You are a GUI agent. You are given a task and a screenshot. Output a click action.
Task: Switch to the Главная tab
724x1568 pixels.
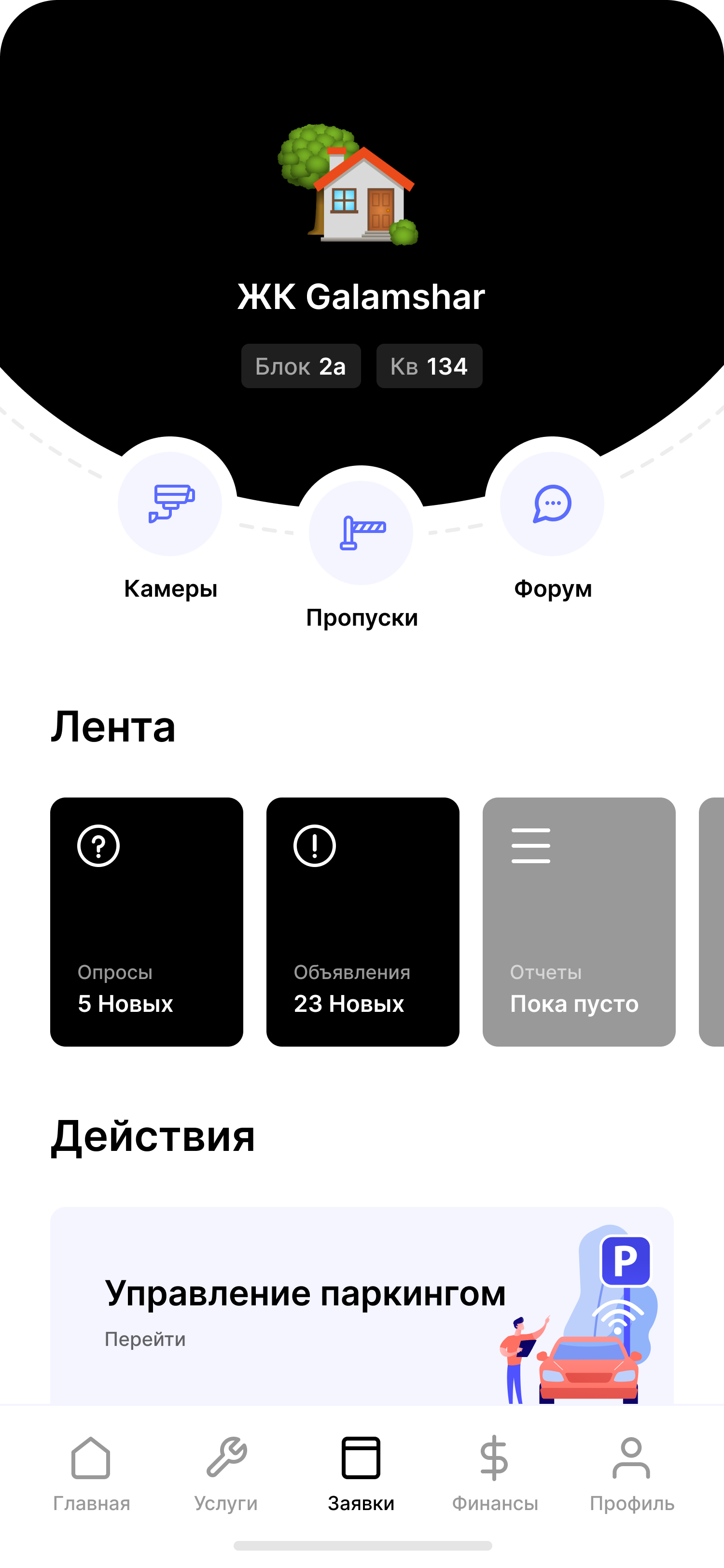(x=91, y=1473)
